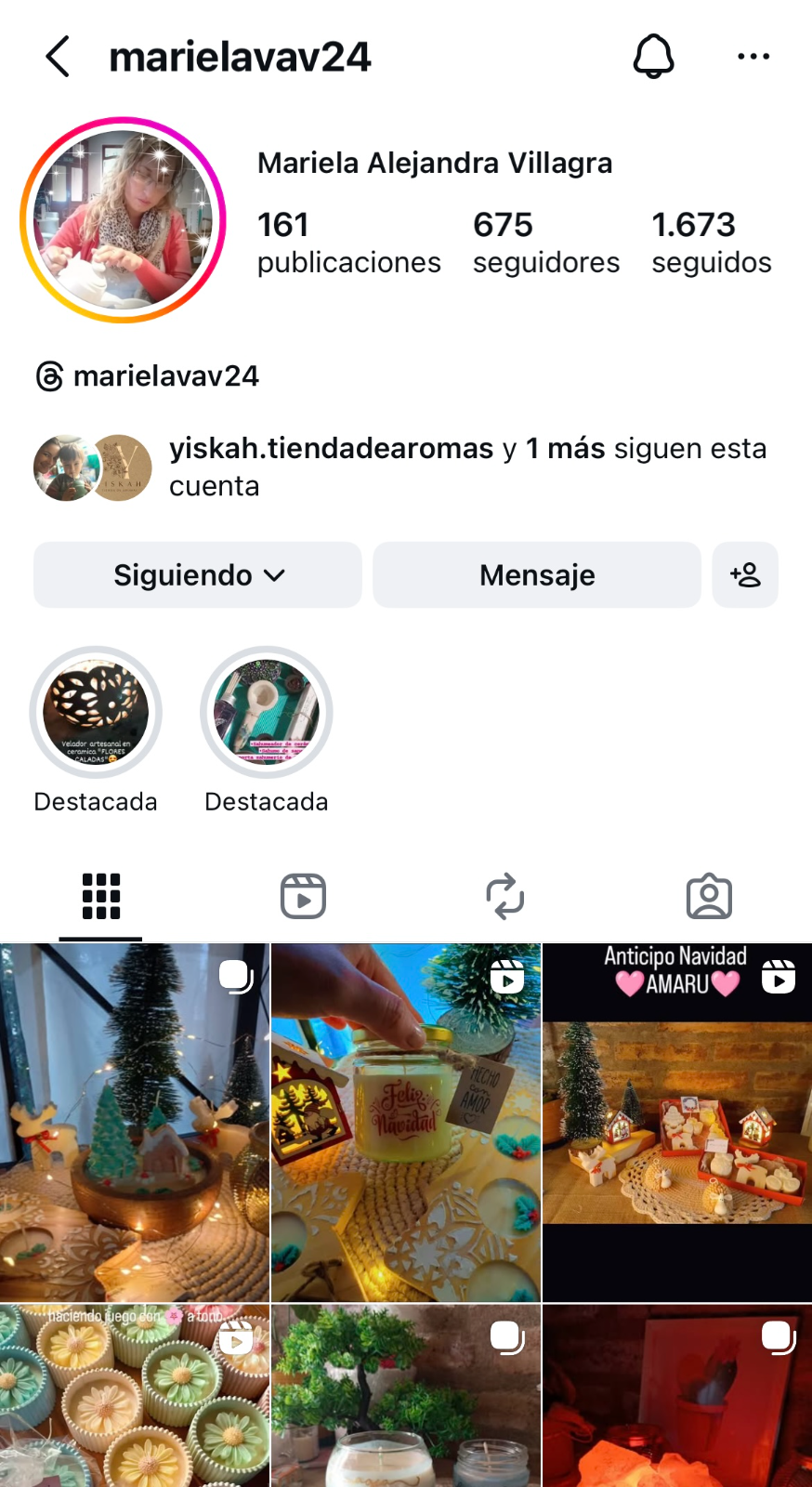Tap the suggested accounts add-person icon
The image size is (812, 1487).
tap(745, 575)
